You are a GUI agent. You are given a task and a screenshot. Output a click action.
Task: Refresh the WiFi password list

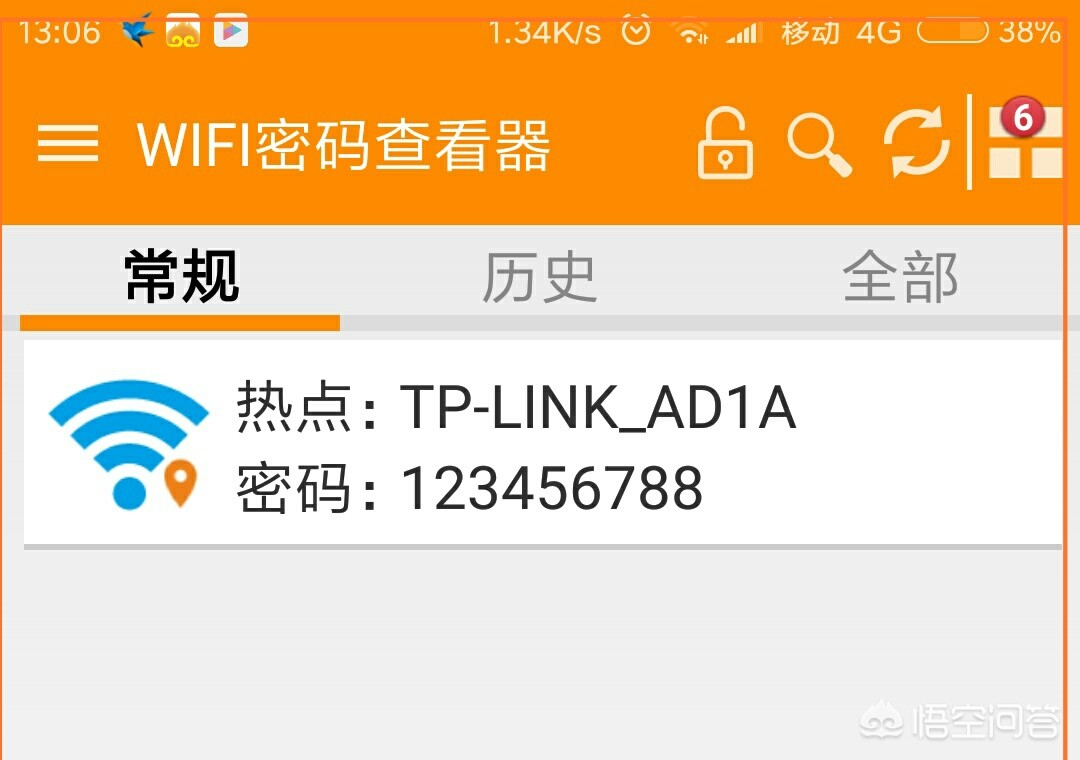[916, 143]
